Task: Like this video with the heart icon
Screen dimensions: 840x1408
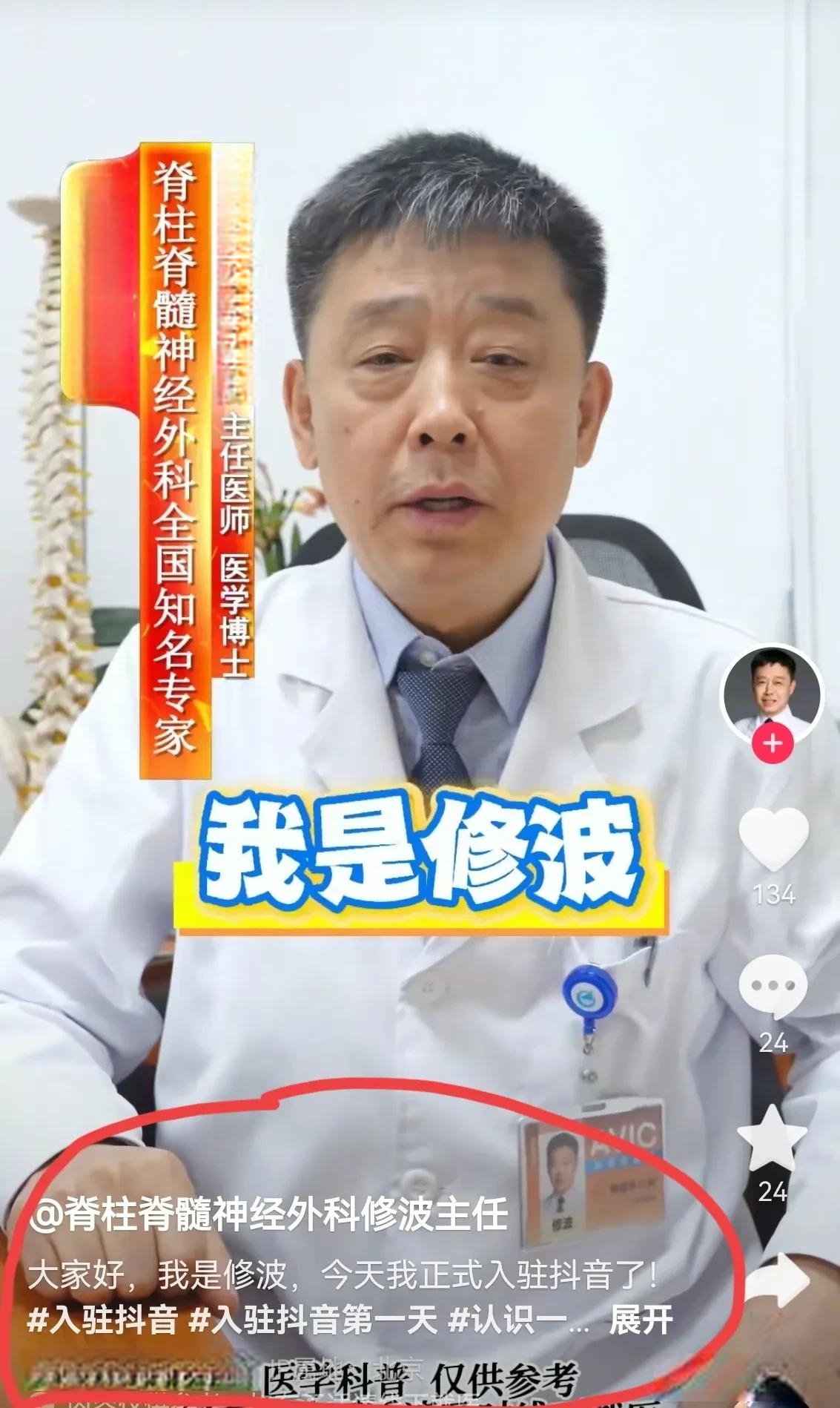Action: coord(773,839)
